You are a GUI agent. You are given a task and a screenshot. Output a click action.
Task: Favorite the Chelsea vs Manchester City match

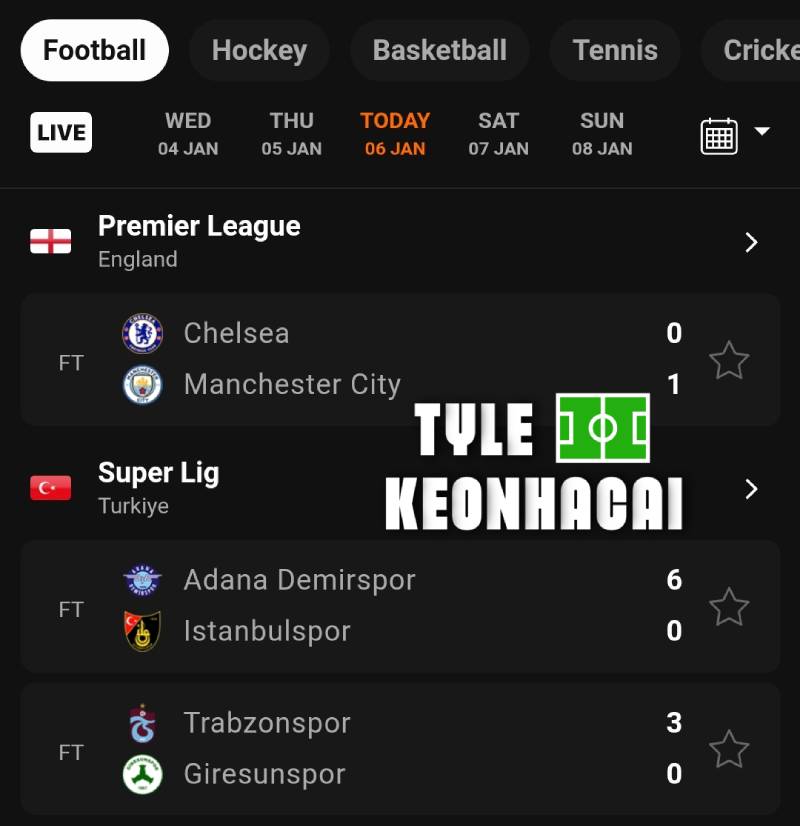click(729, 361)
